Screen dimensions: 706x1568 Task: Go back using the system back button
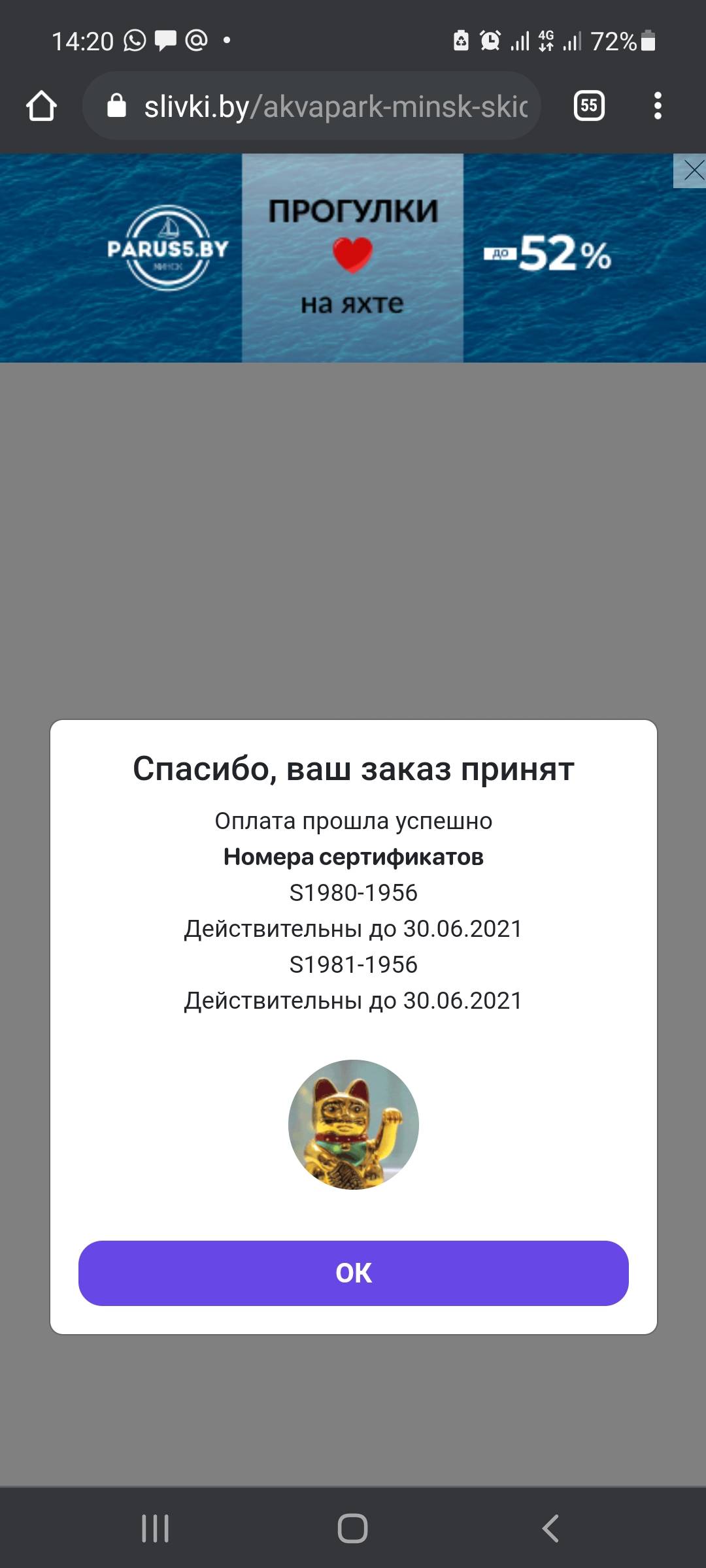(x=550, y=1528)
